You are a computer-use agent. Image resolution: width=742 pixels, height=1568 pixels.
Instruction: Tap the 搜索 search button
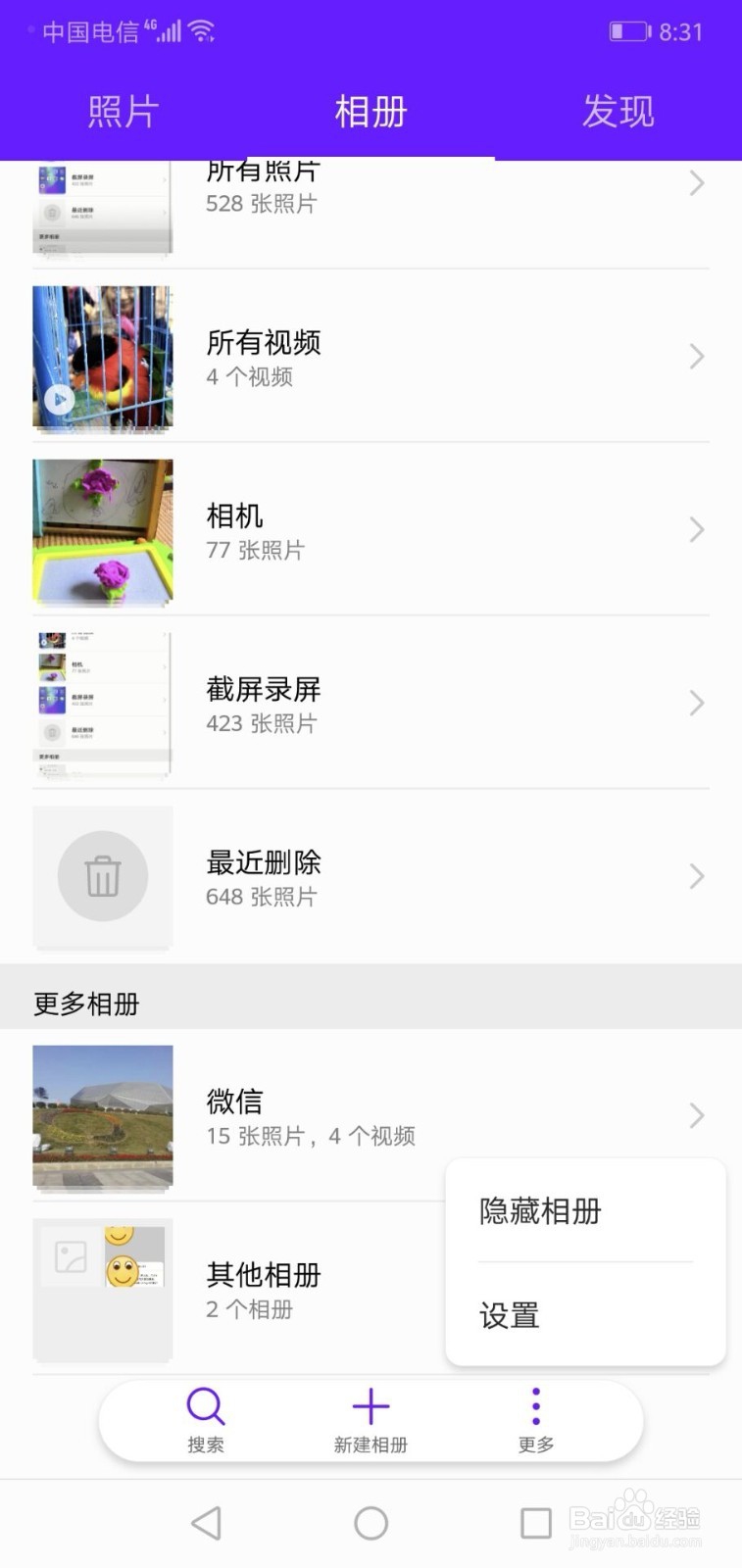[x=206, y=1420]
